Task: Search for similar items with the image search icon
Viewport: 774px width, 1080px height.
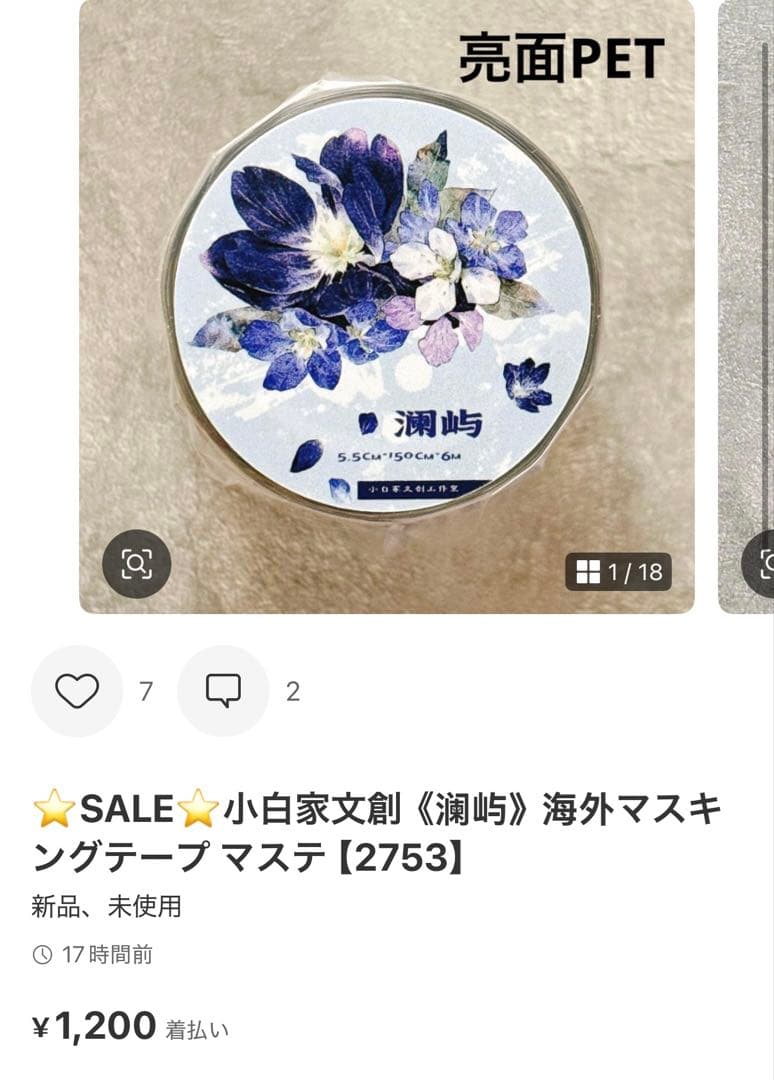Action: 137,564
